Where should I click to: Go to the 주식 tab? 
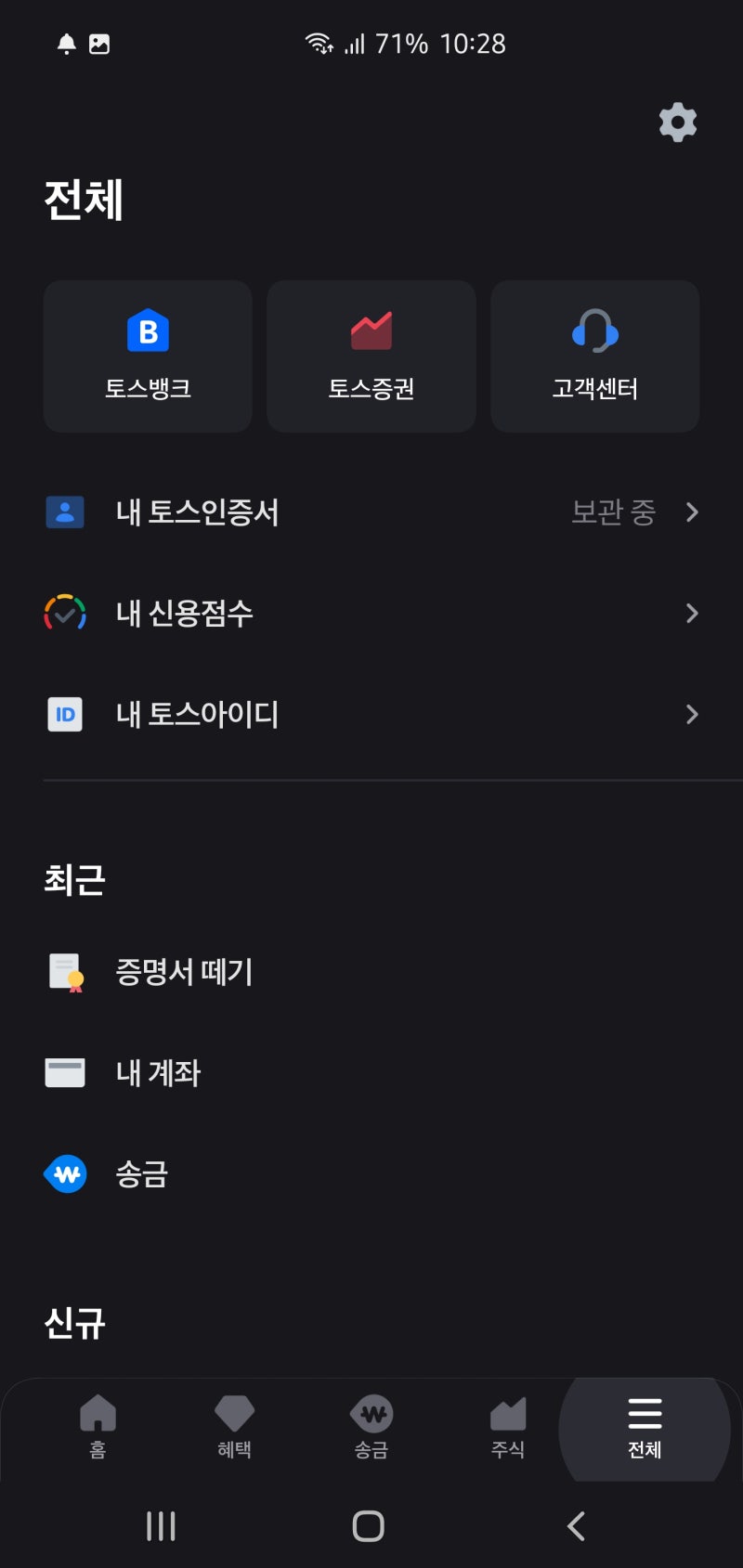point(506,1428)
